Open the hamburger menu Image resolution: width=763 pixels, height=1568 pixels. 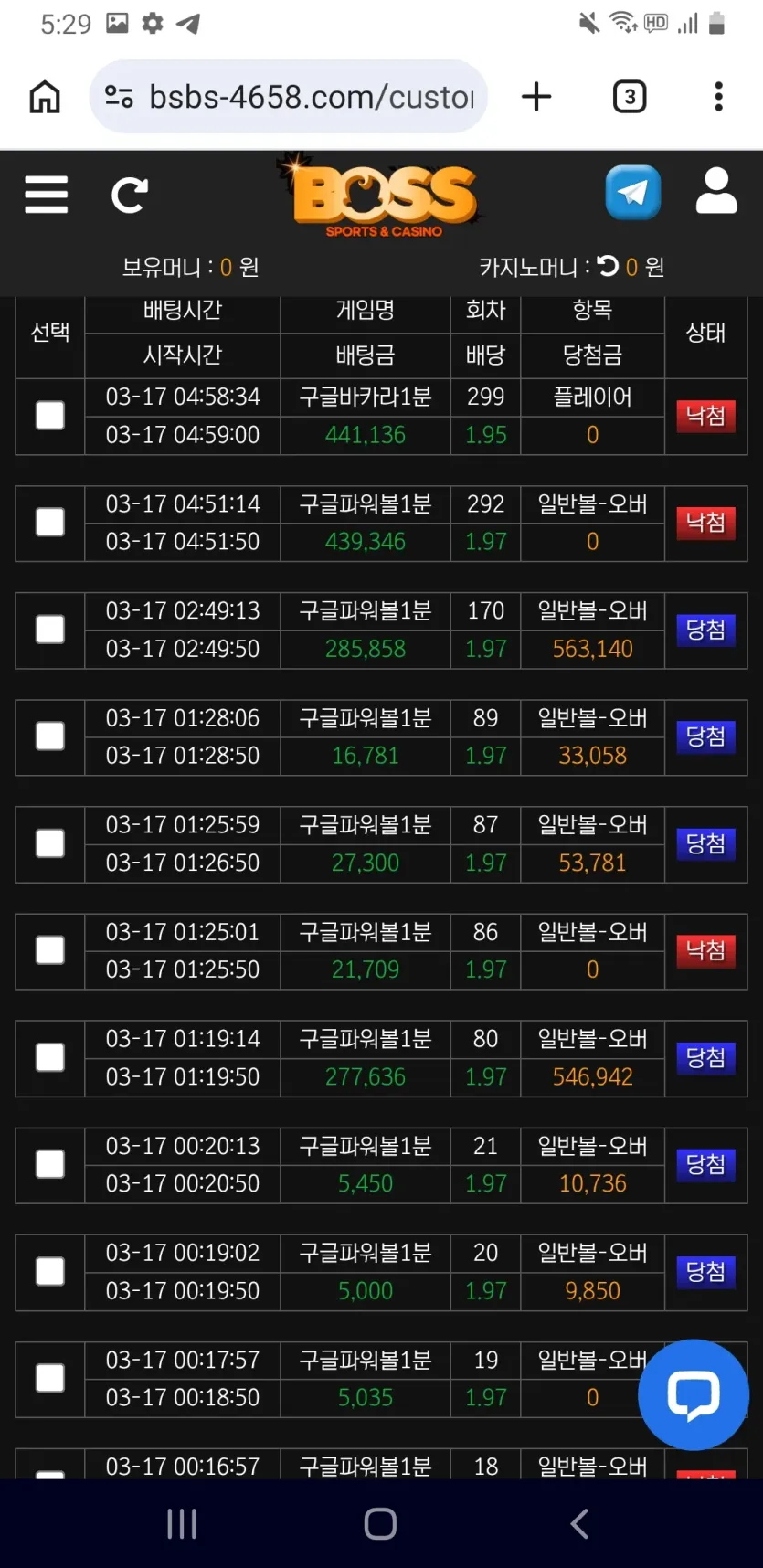point(47,195)
